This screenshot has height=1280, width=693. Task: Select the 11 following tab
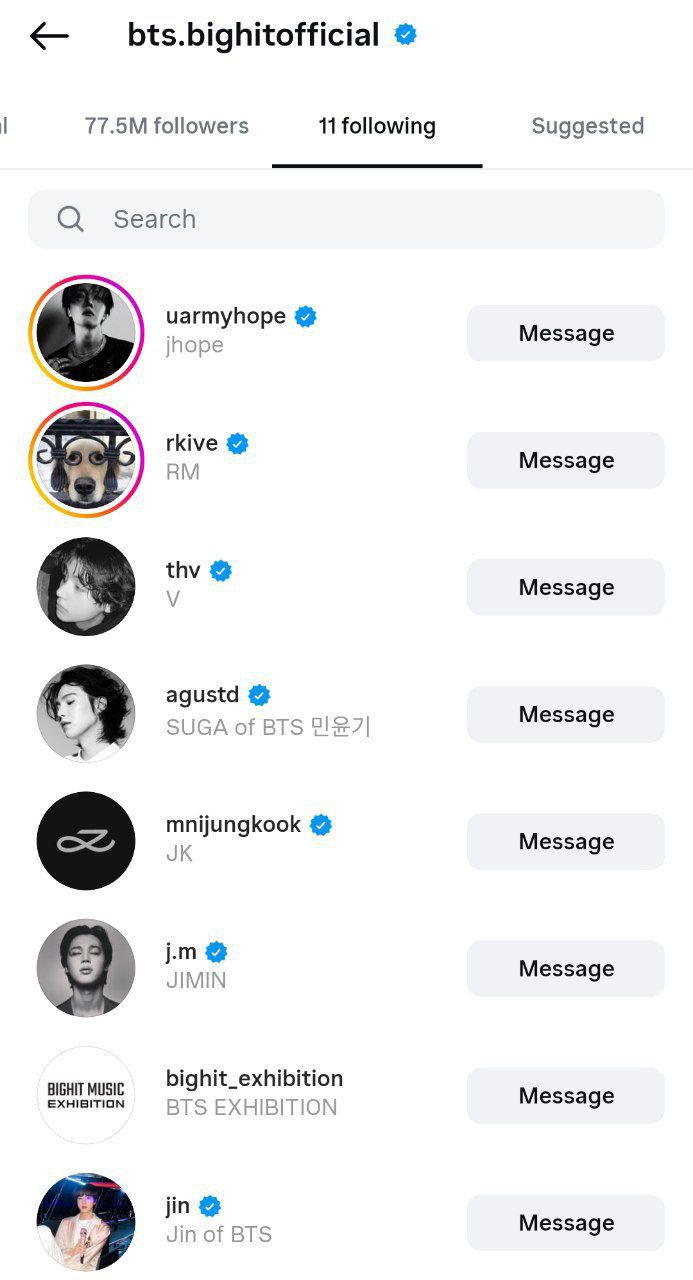pyautogui.click(x=377, y=126)
